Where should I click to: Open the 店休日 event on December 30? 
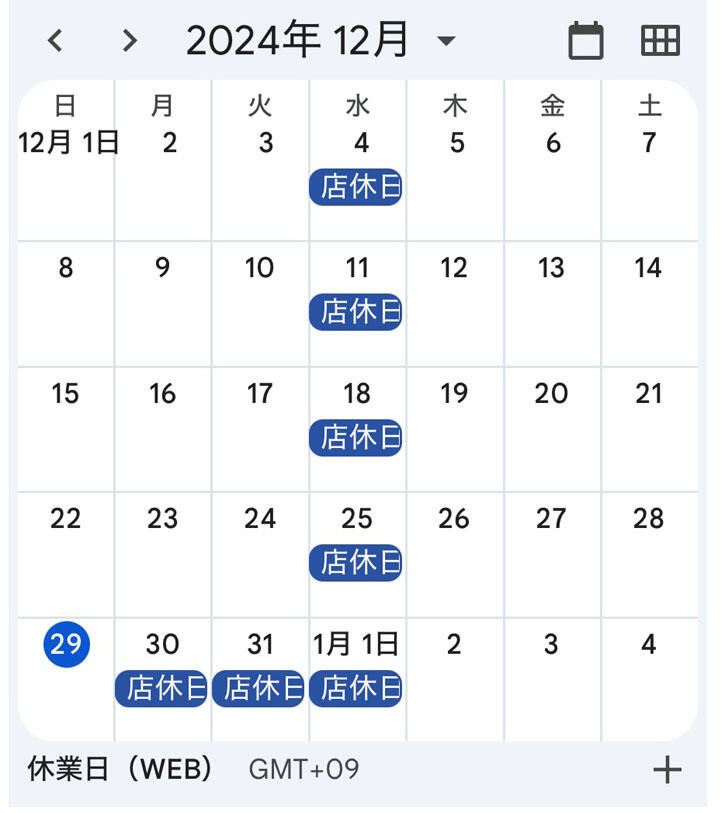tap(161, 689)
